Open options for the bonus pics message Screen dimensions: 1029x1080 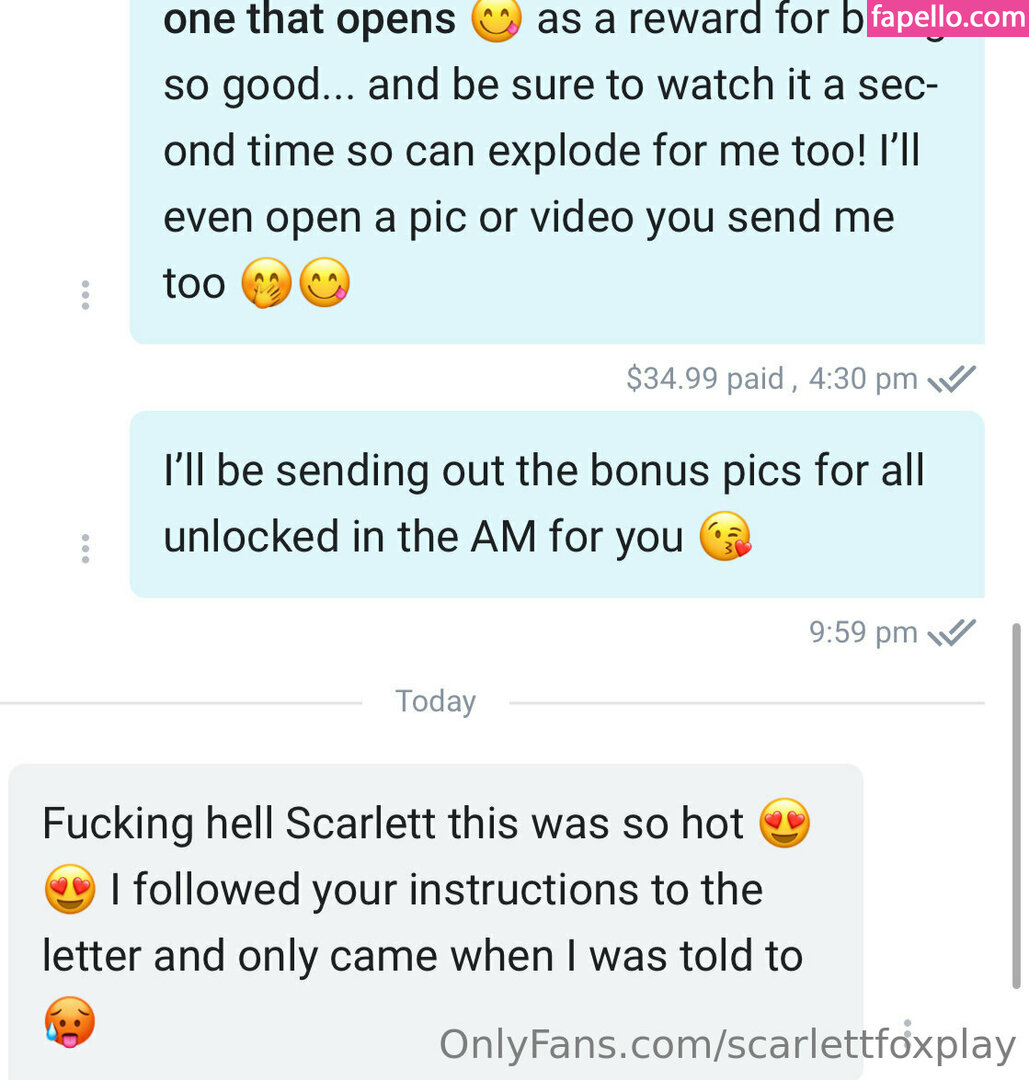[x=85, y=548]
